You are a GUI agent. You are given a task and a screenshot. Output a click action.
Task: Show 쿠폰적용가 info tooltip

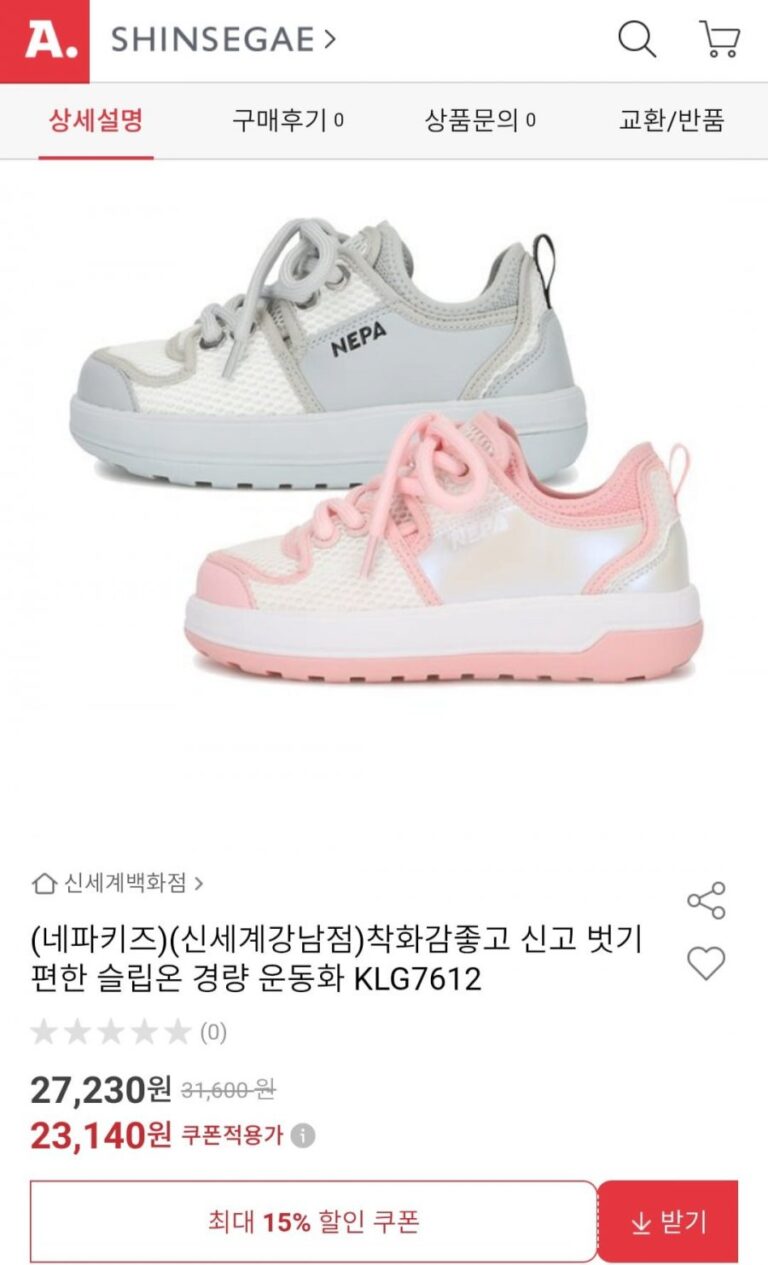(303, 1136)
